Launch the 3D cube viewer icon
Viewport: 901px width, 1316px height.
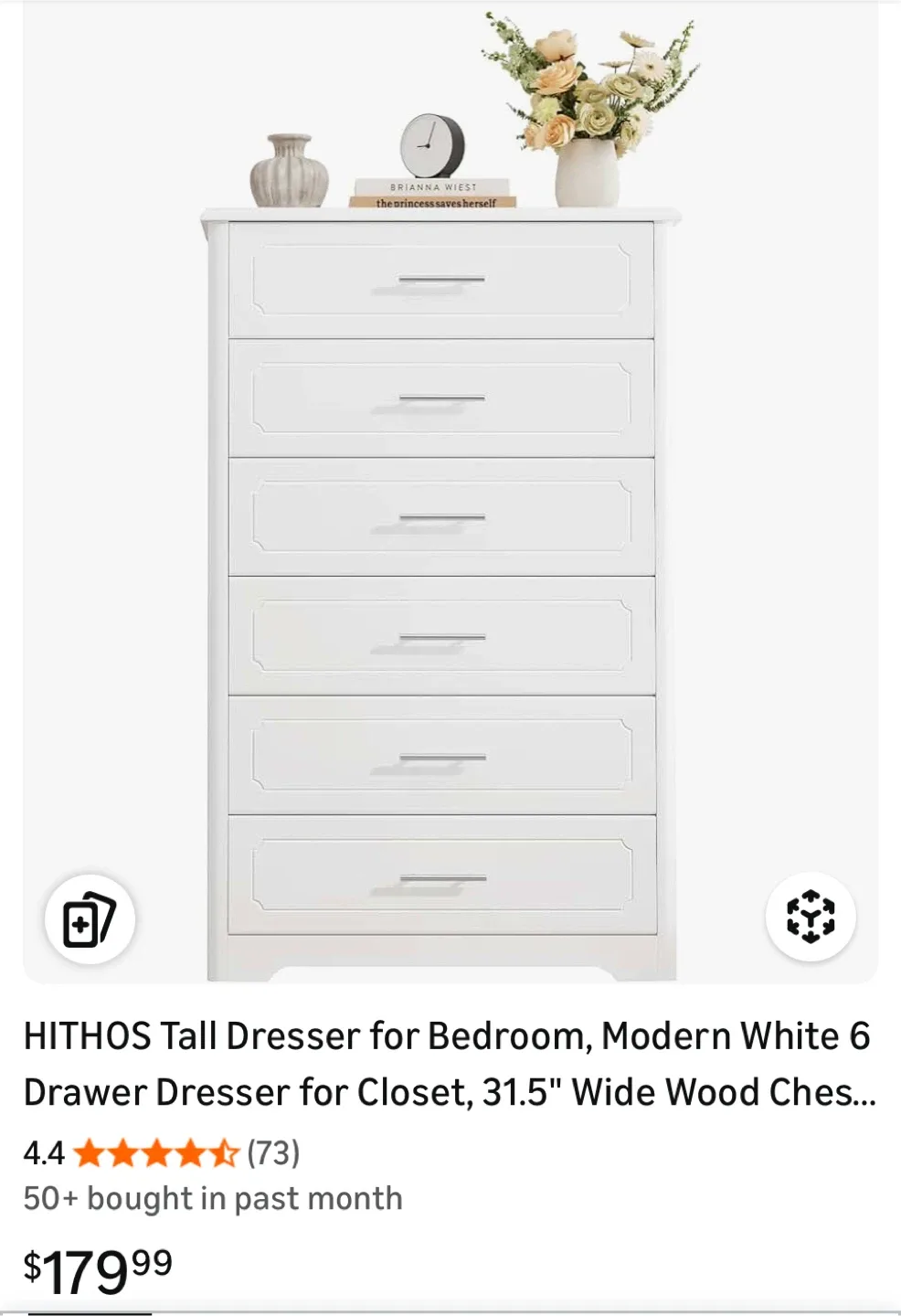(x=811, y=917)
